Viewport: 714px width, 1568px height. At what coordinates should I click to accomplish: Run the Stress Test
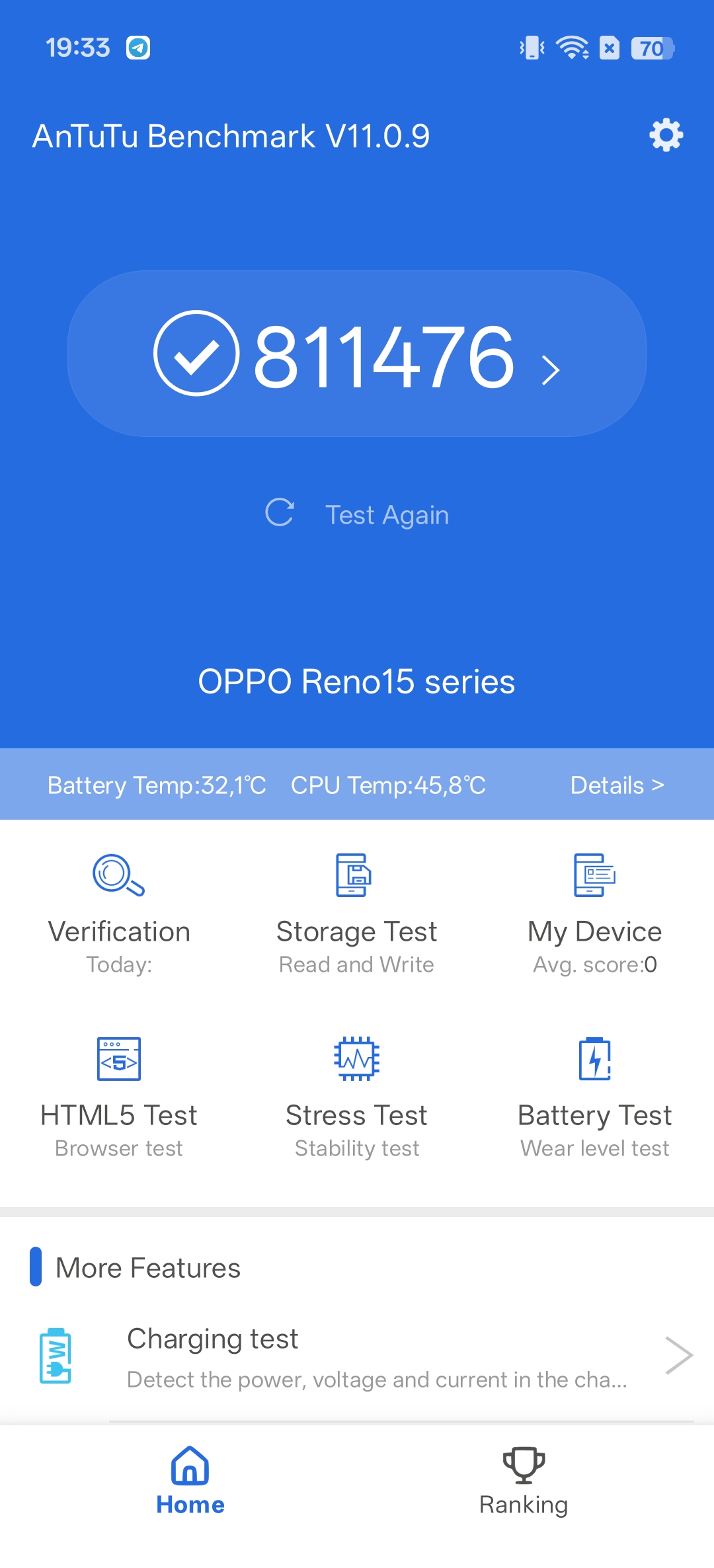(x=357, y=1096)
